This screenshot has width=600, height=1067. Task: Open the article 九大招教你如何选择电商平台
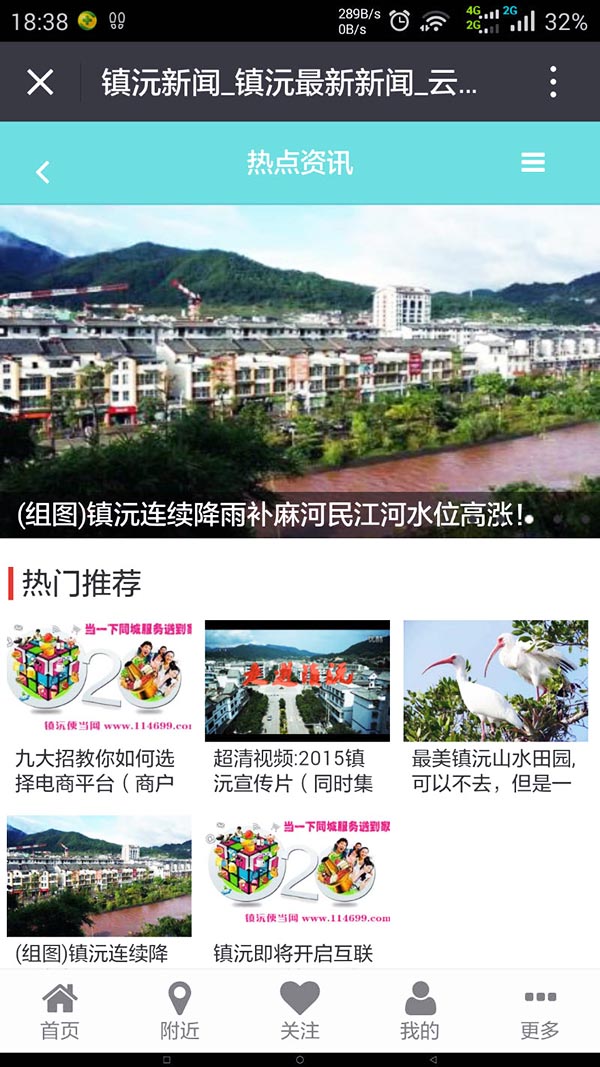tap(99, 707)
